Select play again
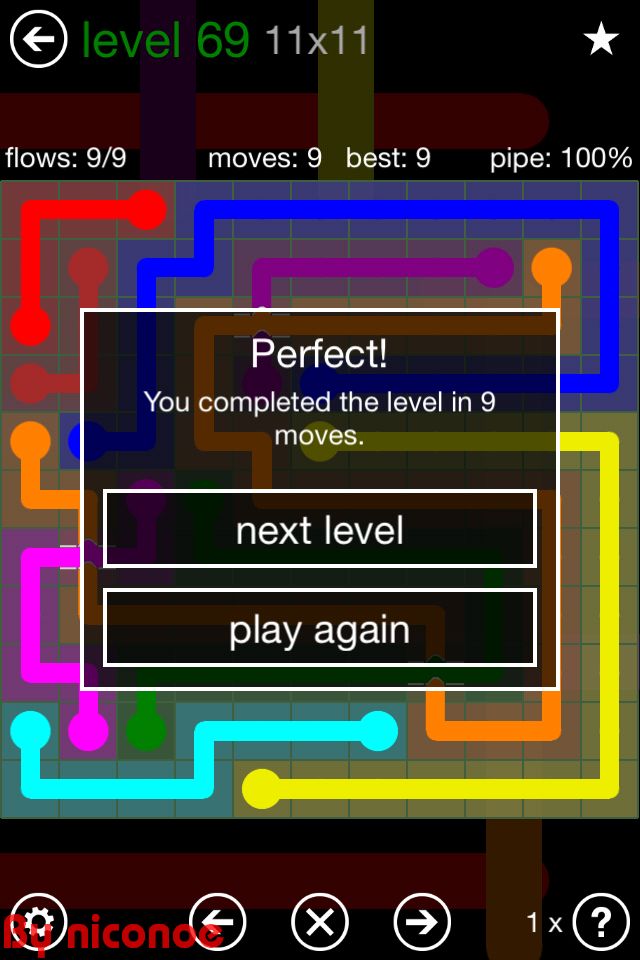Screen dimensions: 640x960 (320, 628)
